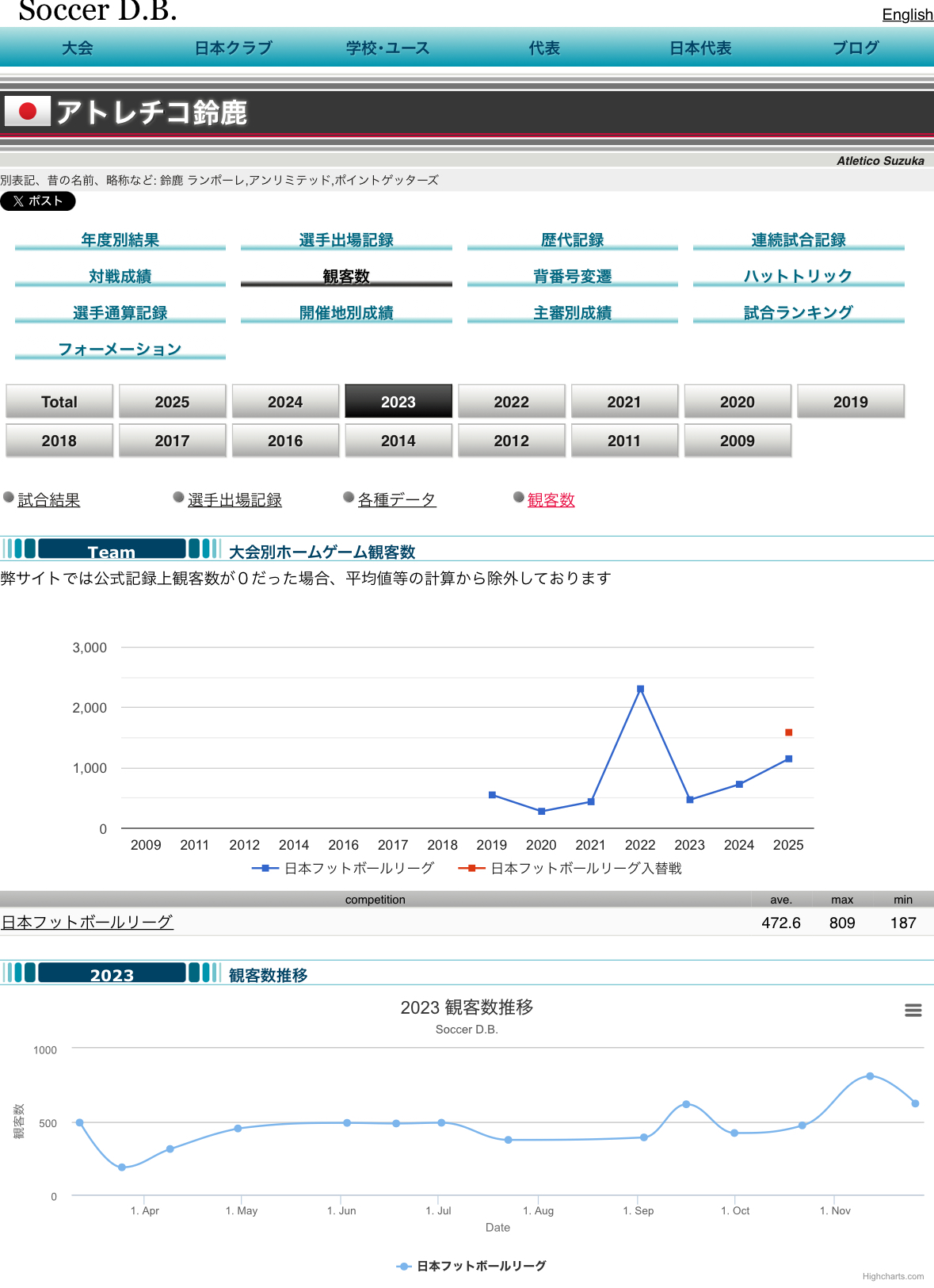The image size is (934, 1288).
Task: Open 選手出場記録 in the menu grid
Action: [x=346, y=239]
